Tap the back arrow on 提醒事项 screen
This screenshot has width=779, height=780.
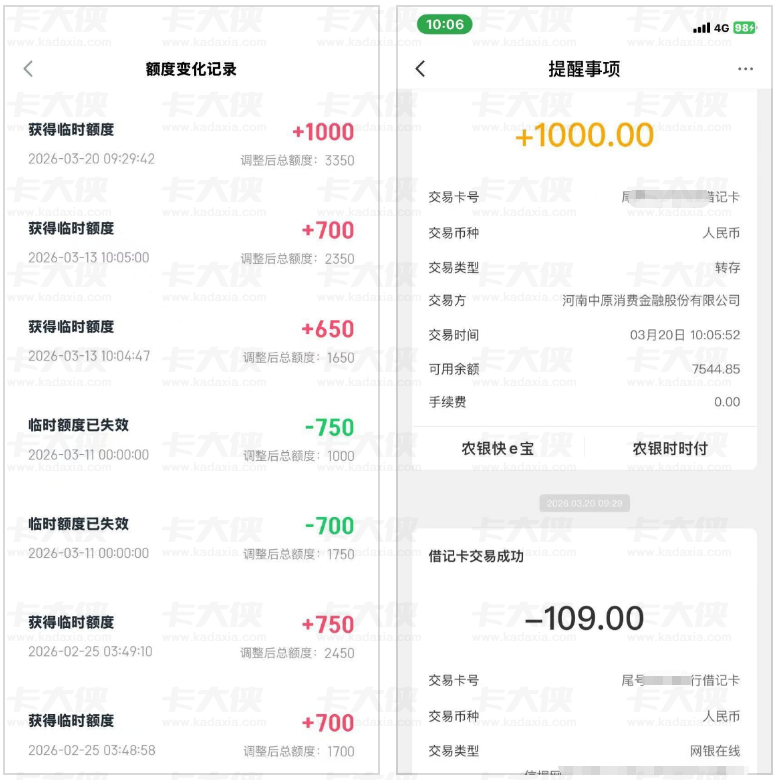pos(421,69)
